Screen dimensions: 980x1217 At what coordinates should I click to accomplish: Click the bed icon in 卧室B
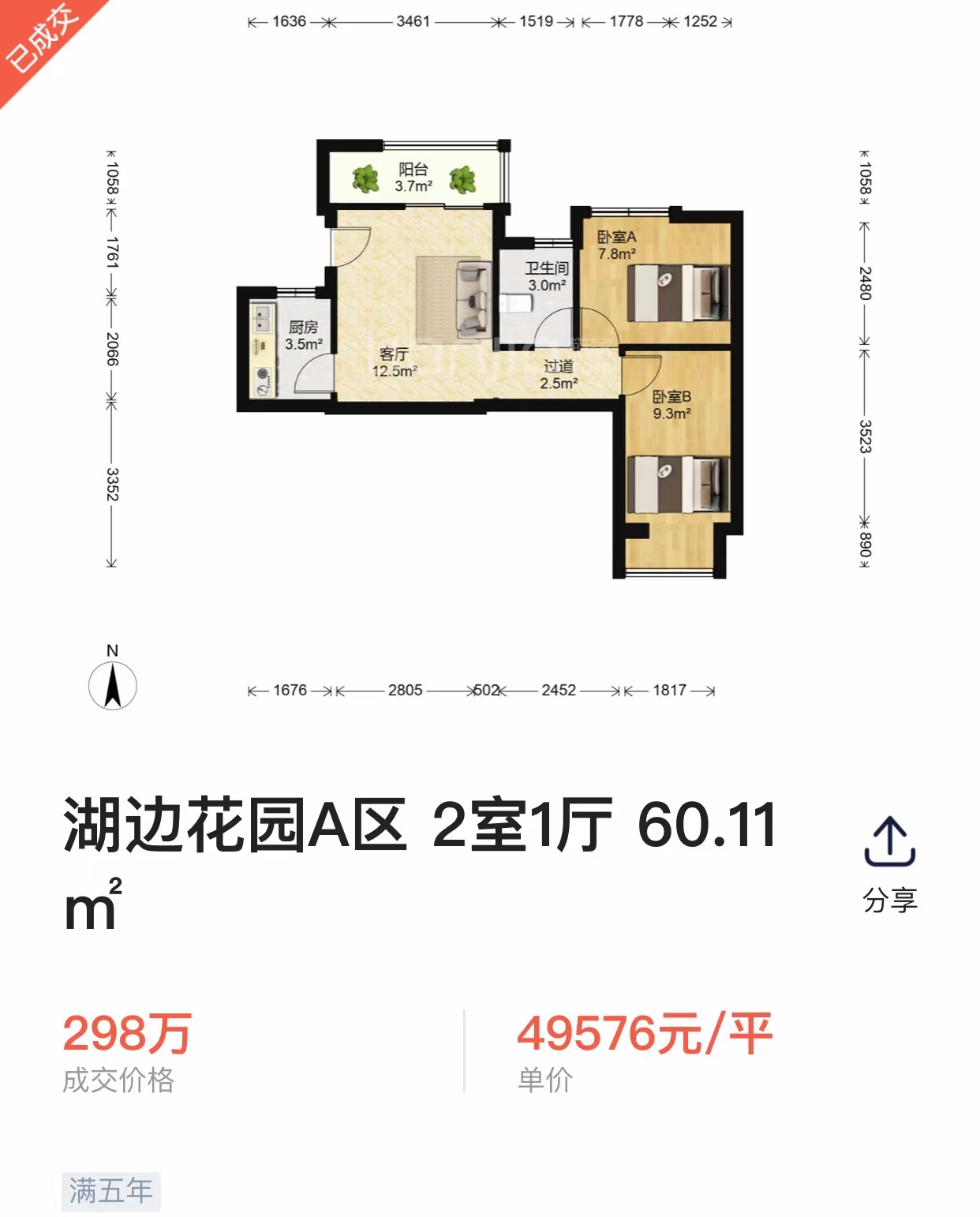680,485
